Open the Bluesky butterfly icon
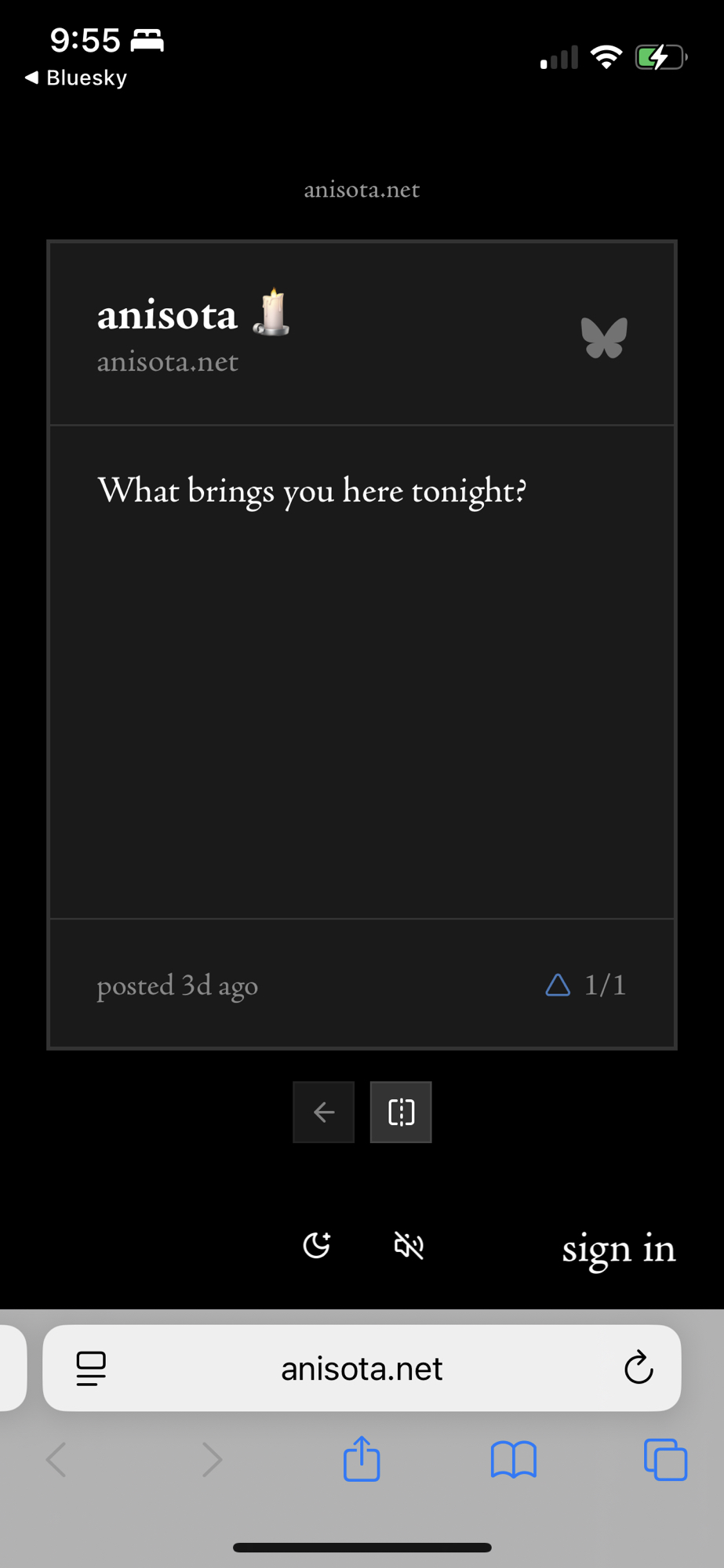This screenshot has width=724, height=1568. (x=604, y=339)
